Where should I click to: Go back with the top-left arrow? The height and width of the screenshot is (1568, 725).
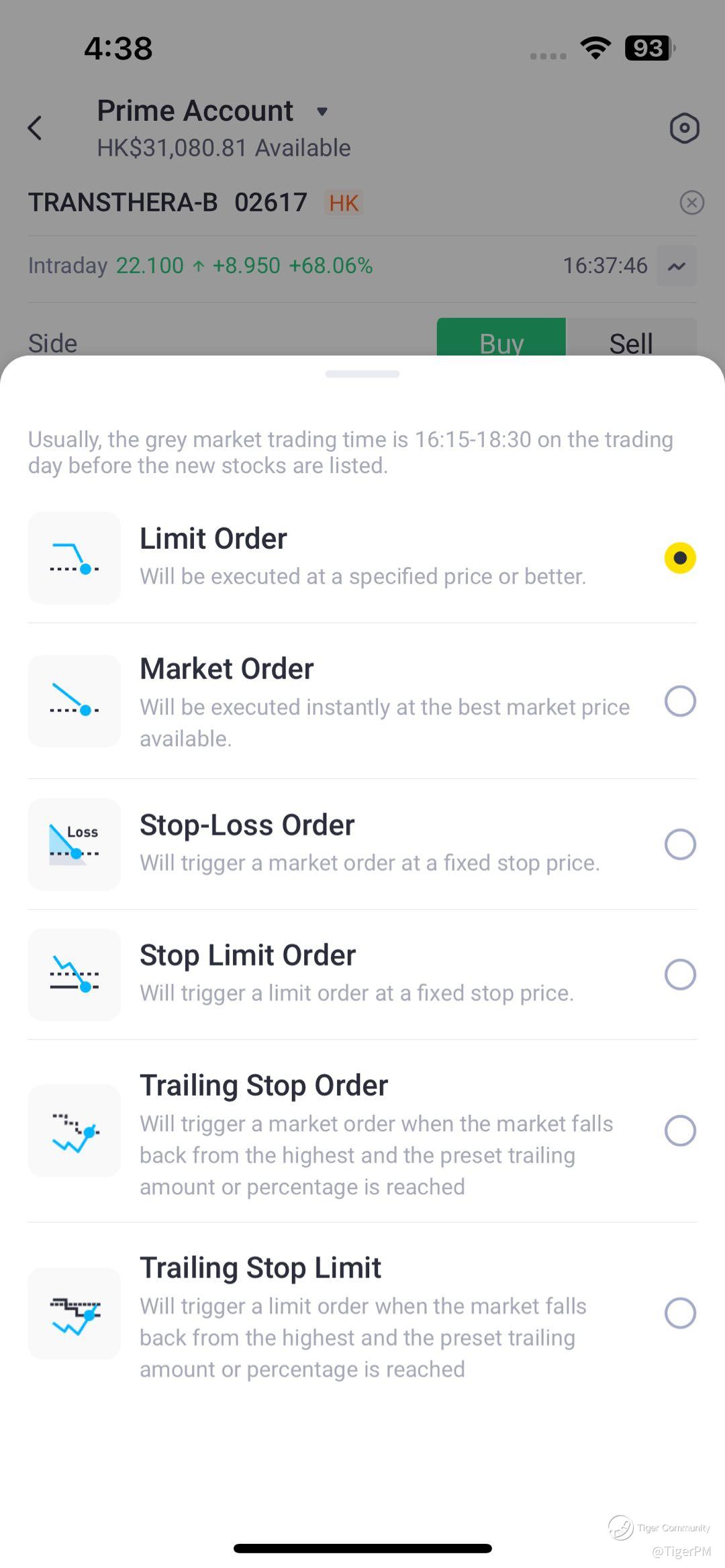35,127
